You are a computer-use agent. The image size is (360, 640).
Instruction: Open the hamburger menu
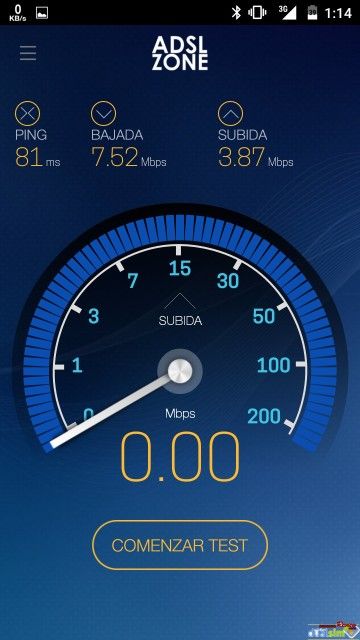point(28,53)
